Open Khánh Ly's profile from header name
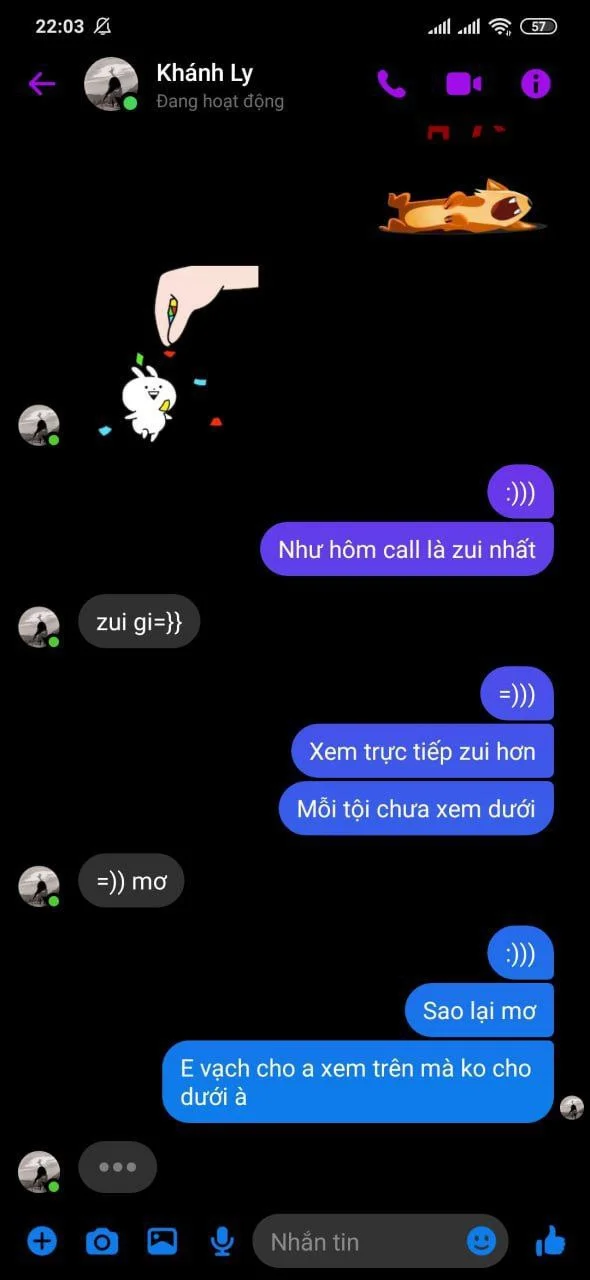590x1280 pixels. tap(205, 73)
